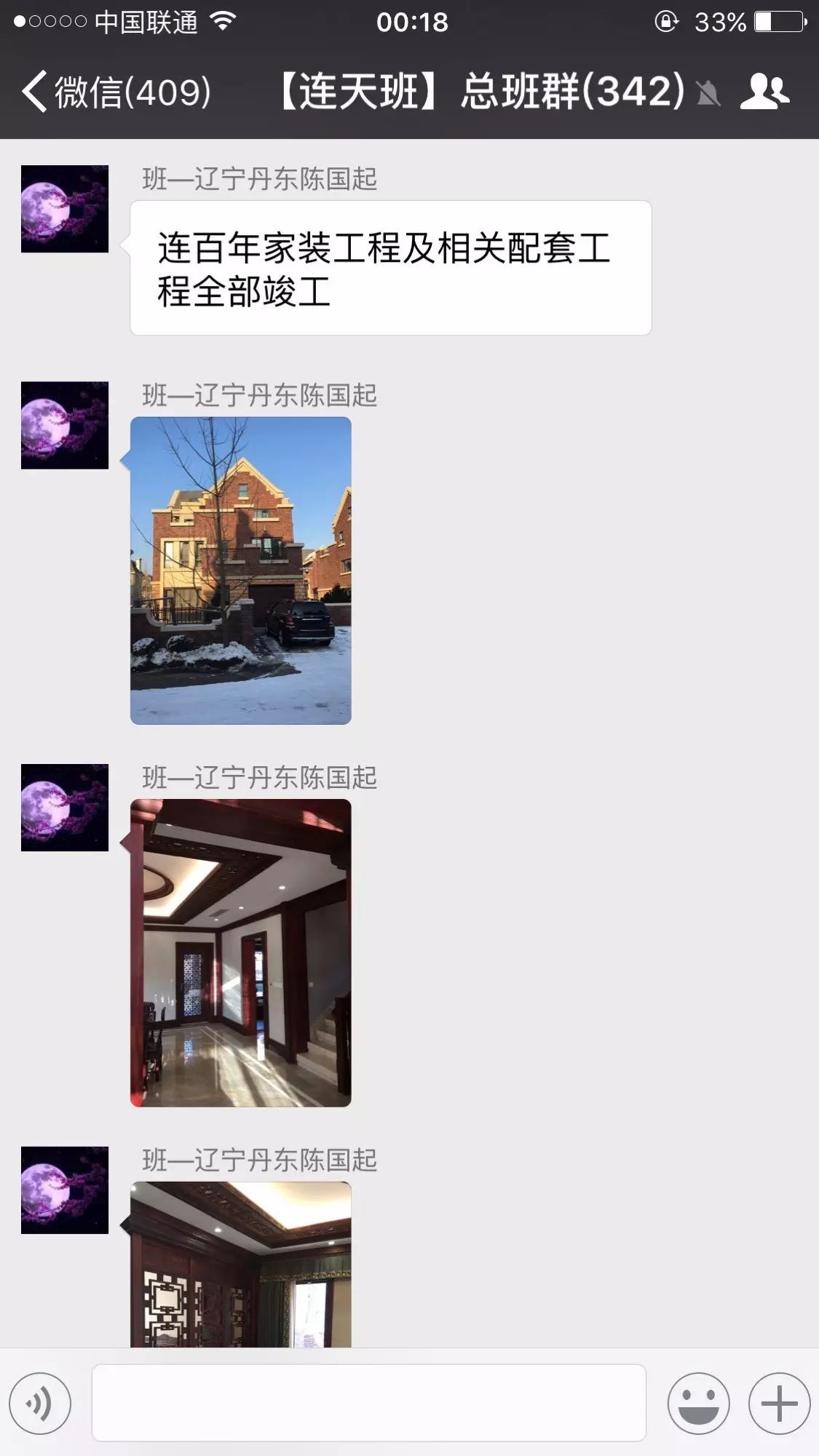This screenshot has height=1456, width=819.
Task: Open the emoji sticker panel
Action: point(698,1403)
